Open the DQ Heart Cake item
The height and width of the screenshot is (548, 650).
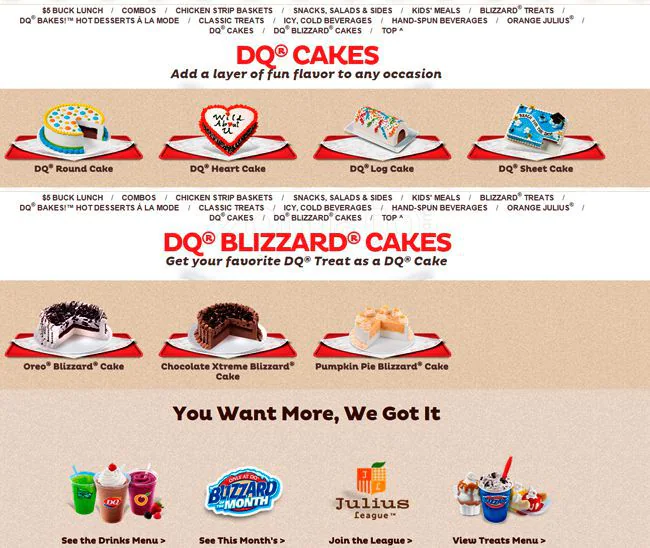228,169
